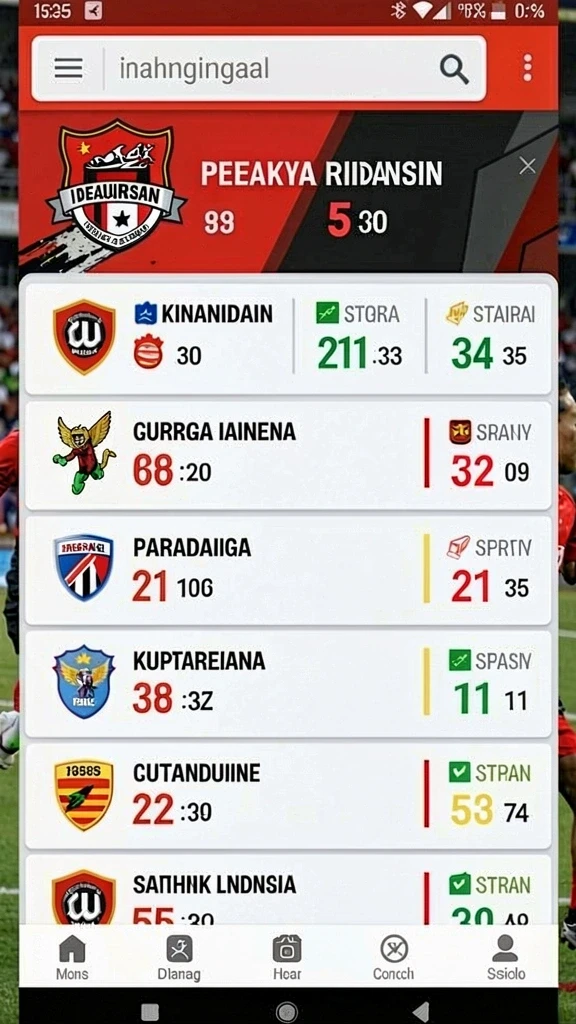Open the Gurrga Iainena team row
Viewport: 576px width, 1024px height.
tap(288, 455)
